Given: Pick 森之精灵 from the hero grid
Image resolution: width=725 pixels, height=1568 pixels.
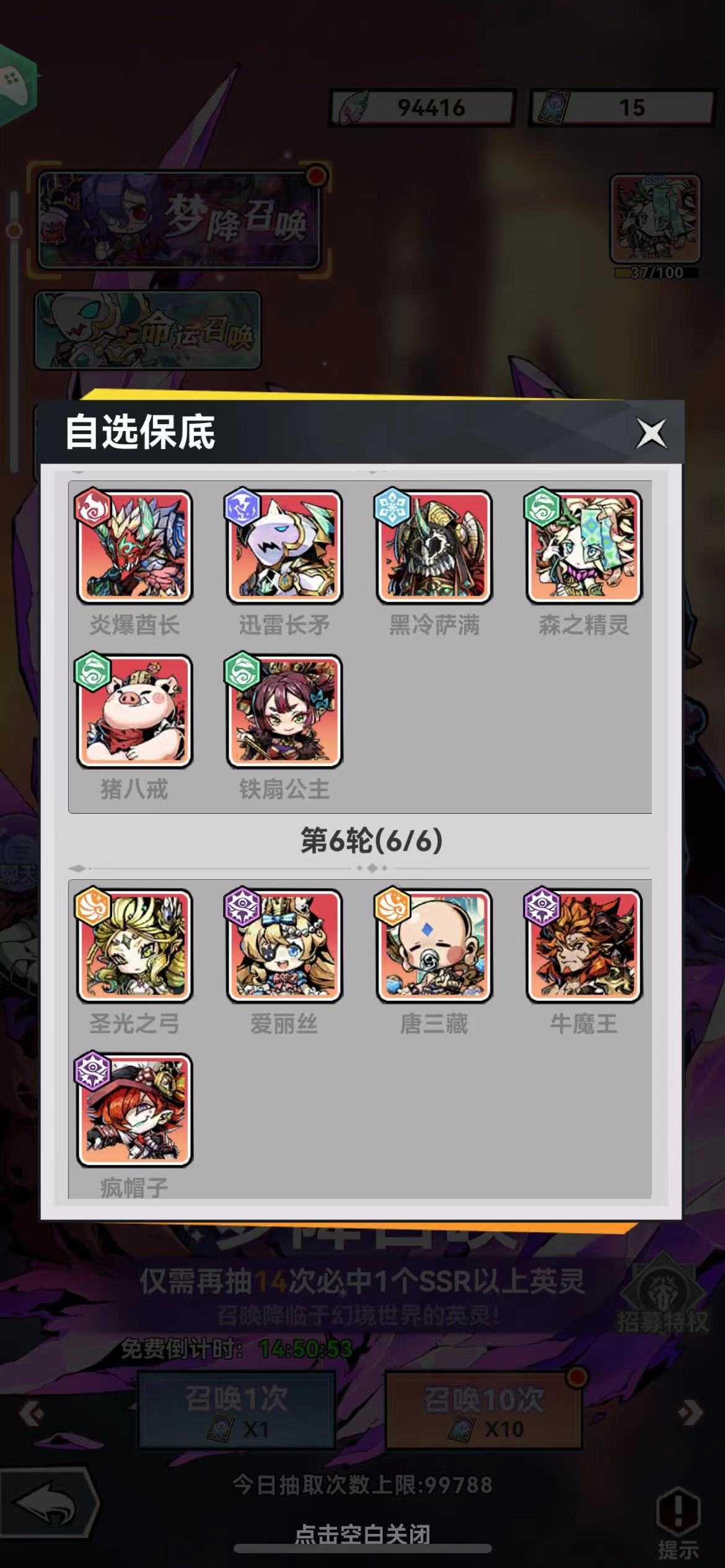Looking at the screenshot, I should pyautogui.click(x=584, y=546).
